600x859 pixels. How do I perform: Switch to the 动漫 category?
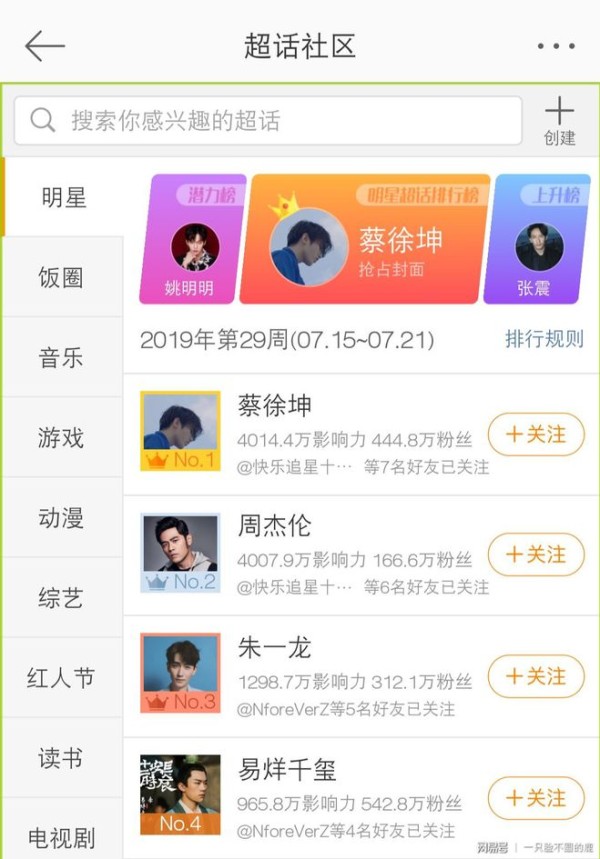[x=62, y=518]
